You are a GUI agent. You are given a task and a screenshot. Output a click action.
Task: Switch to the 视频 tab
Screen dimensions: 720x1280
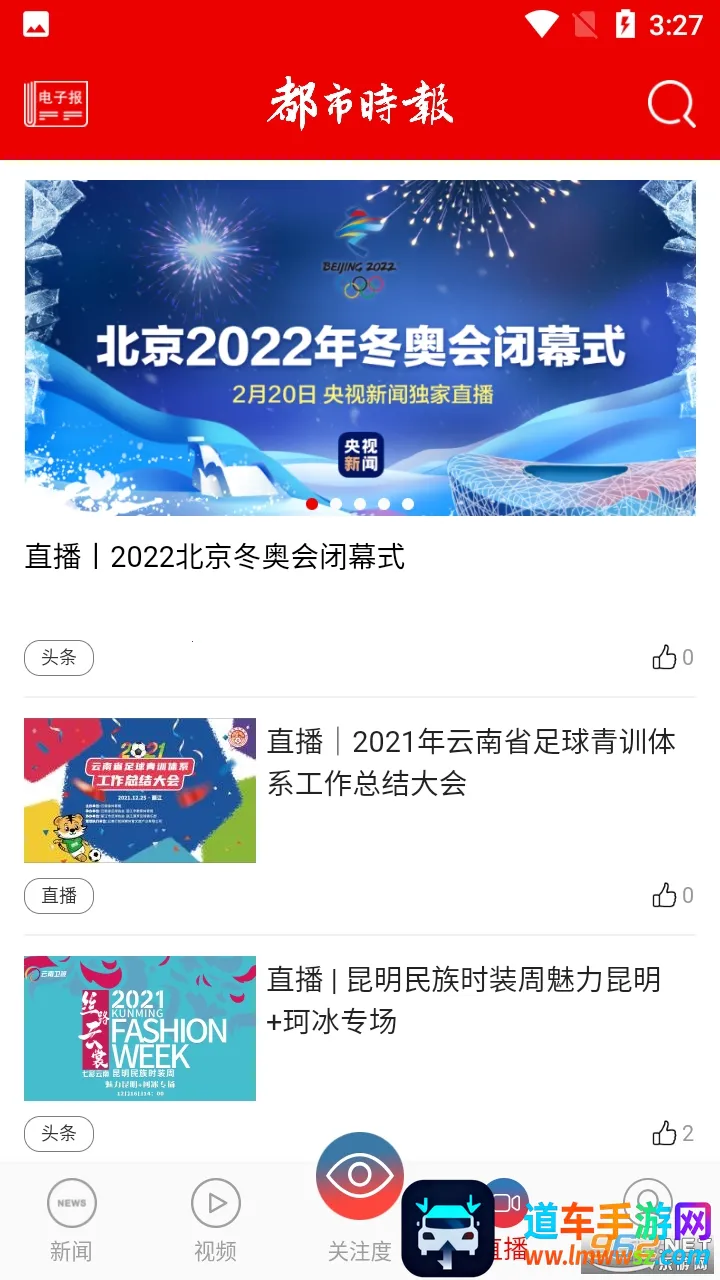point(215,1220)
